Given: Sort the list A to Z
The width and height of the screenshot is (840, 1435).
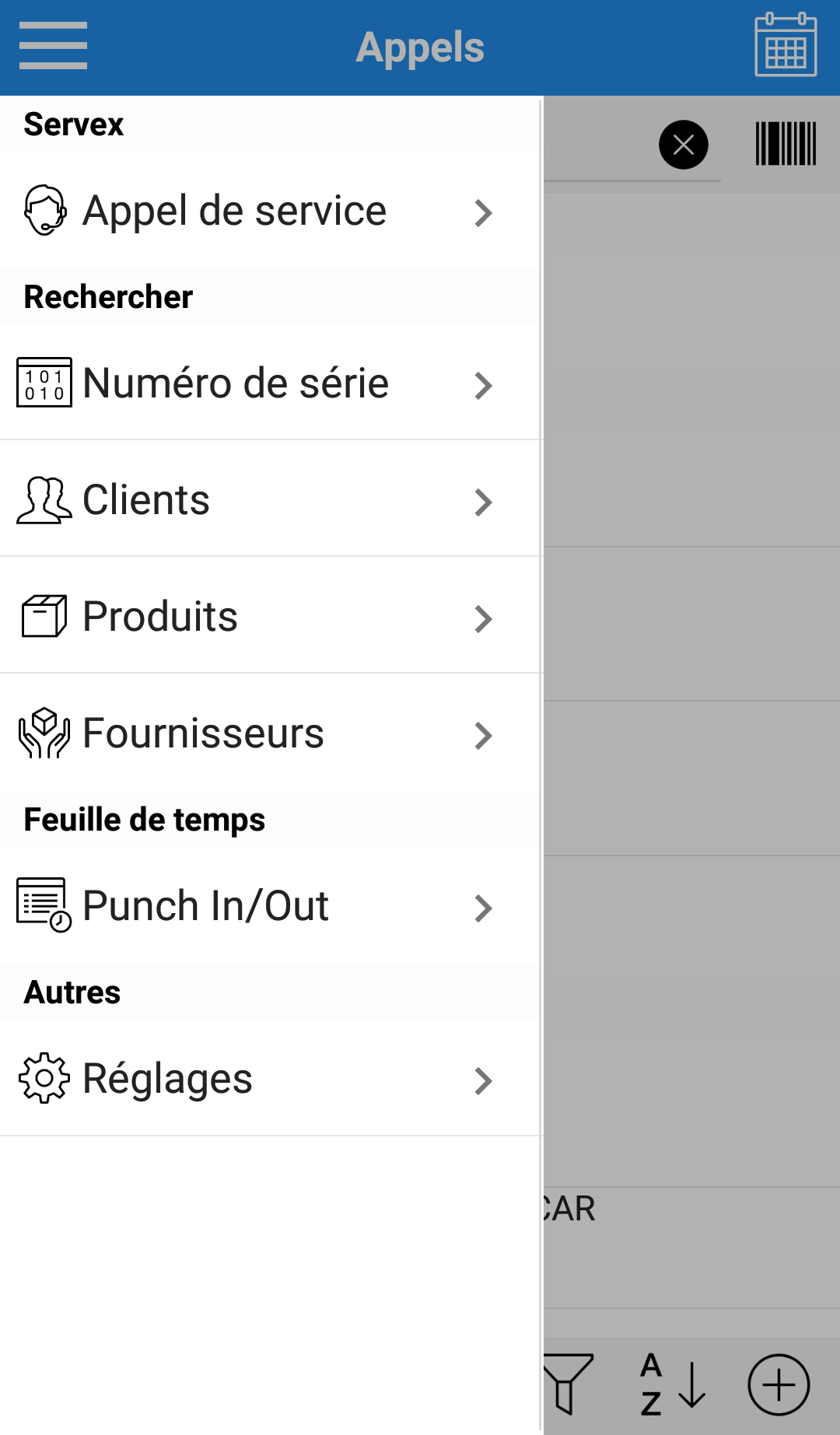Looking at the screenshot, I should (672, 1384).
